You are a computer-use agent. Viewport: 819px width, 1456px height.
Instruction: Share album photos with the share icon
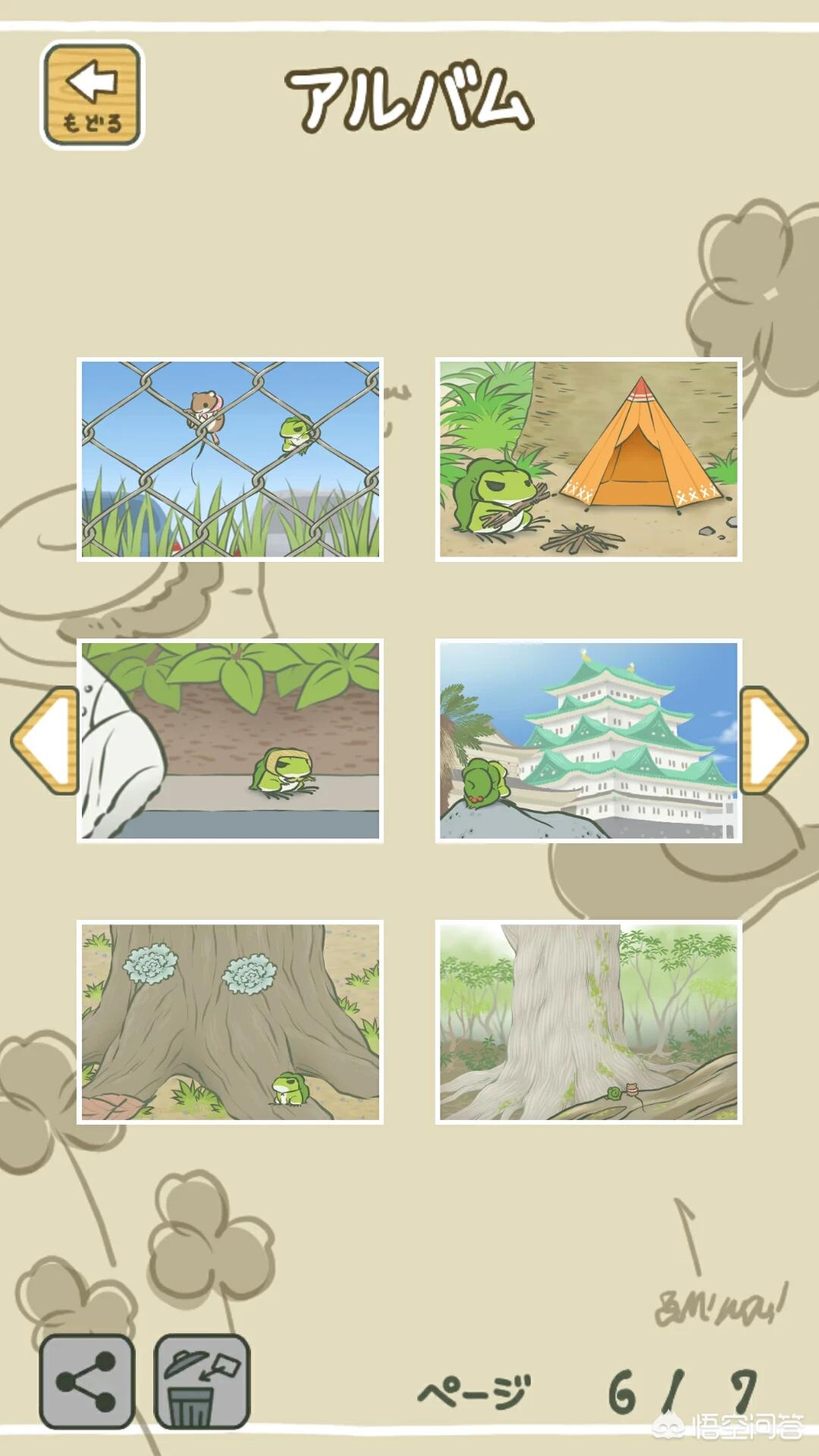87,1382
